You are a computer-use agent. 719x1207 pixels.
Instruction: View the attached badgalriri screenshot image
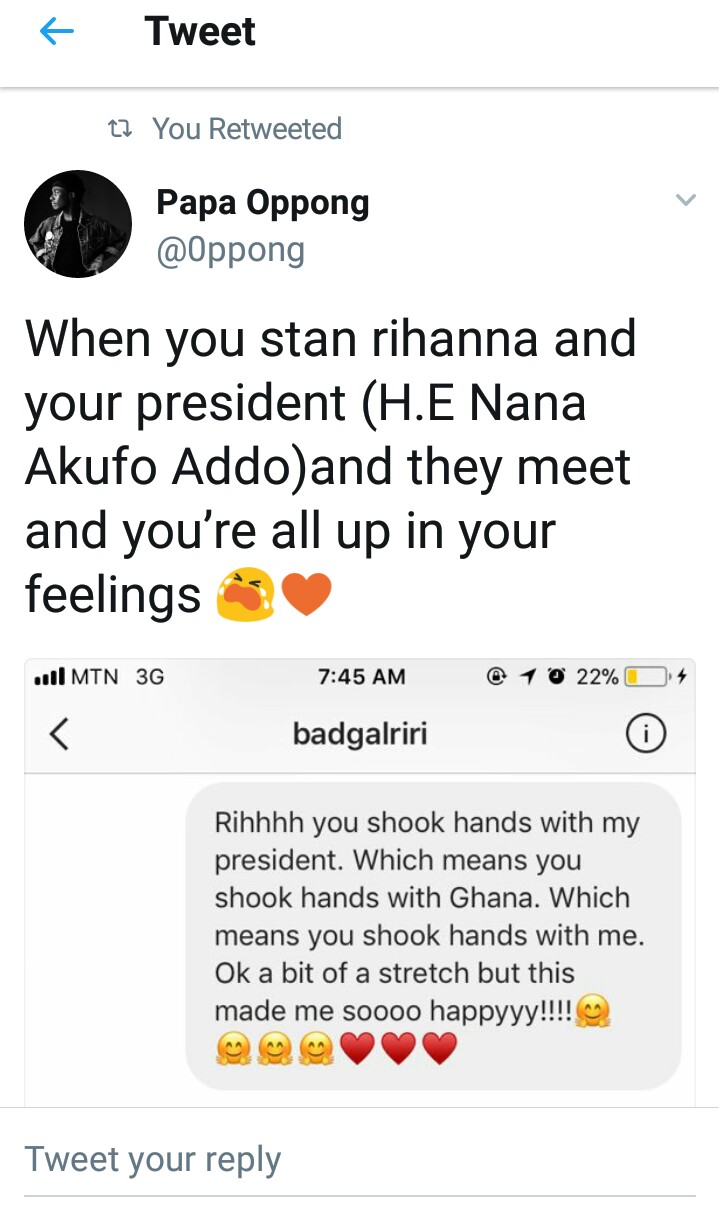pyautogui.click(x=359, y=880)
